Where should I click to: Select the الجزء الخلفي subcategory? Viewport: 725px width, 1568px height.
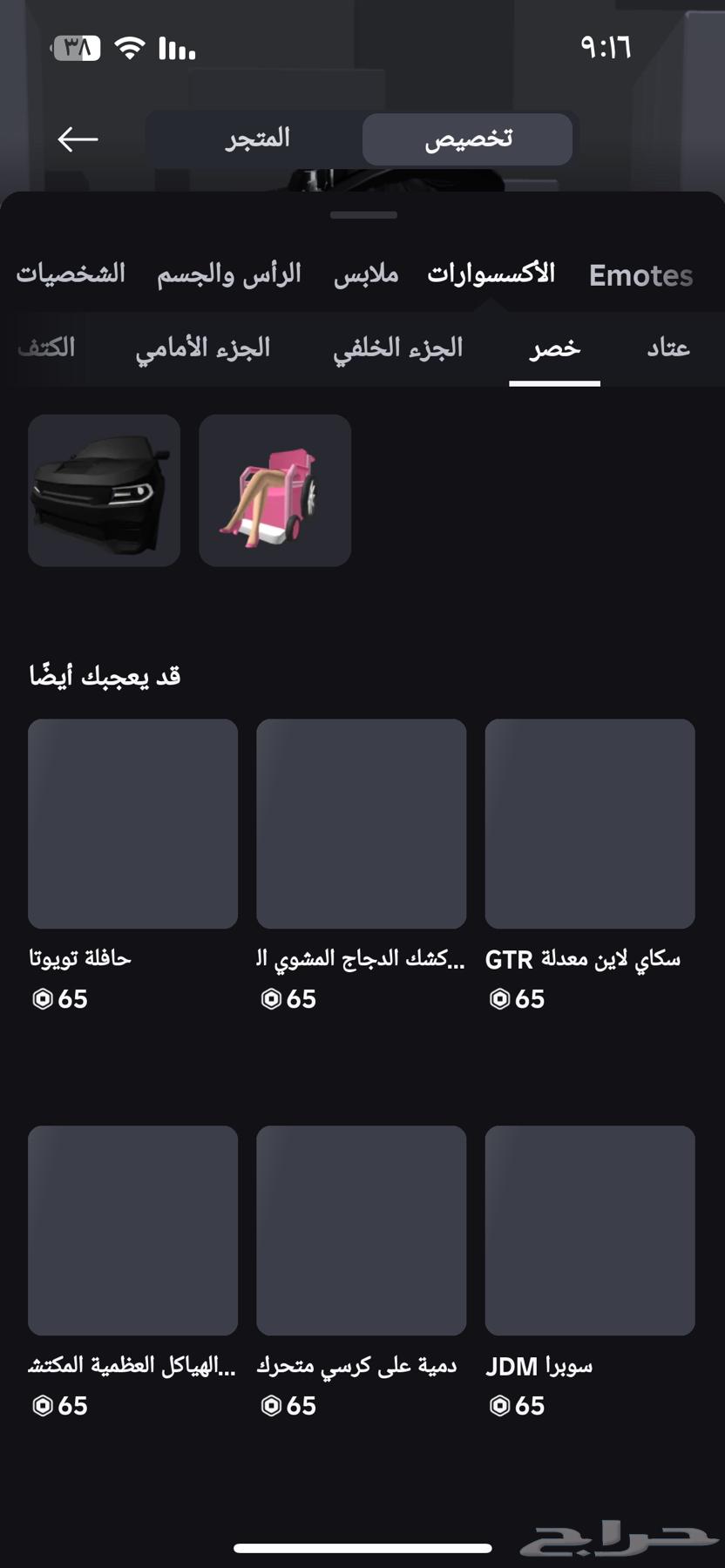398,348
